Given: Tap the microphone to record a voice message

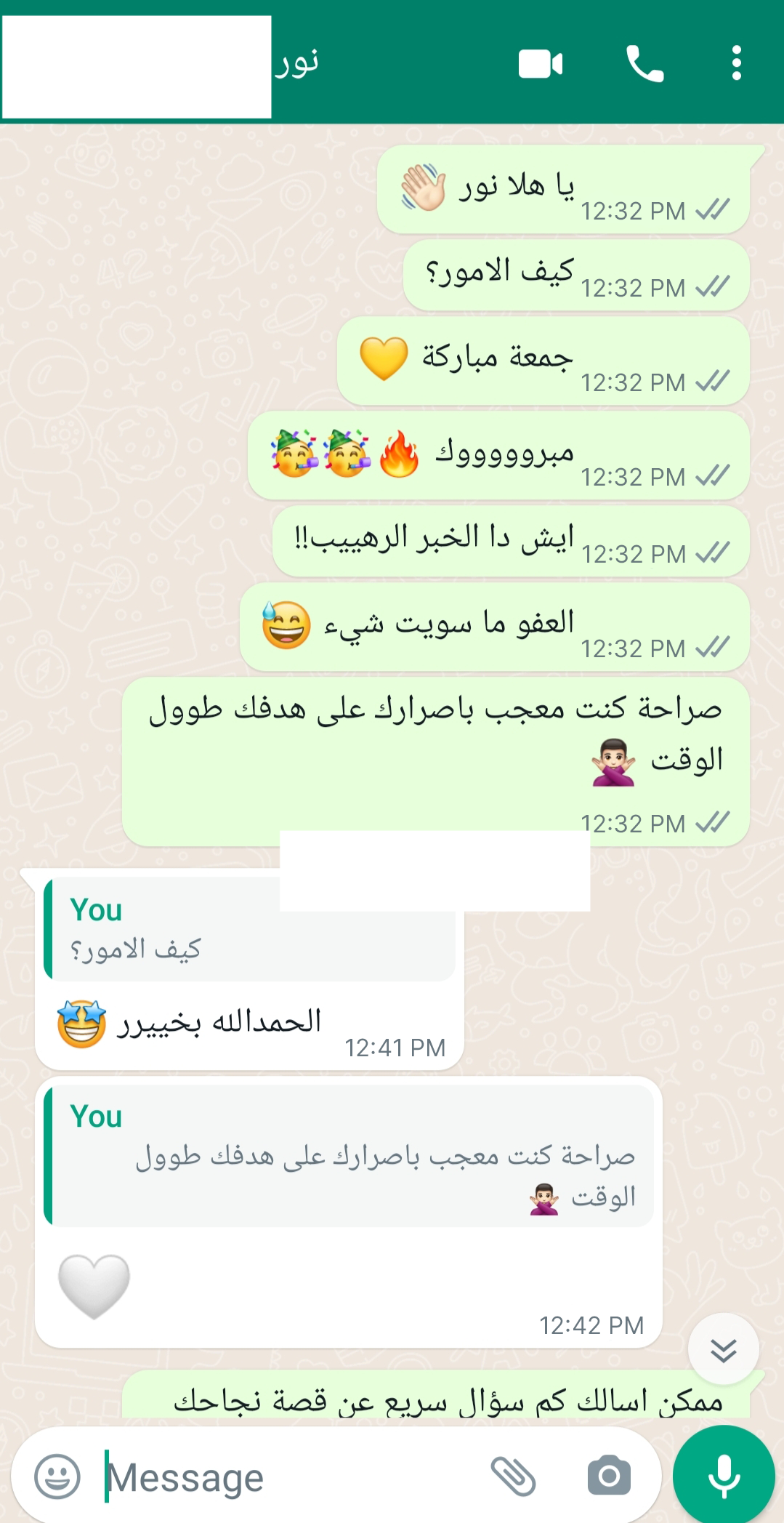Looking at the screenshot, I should click(x=724, y=1476).
